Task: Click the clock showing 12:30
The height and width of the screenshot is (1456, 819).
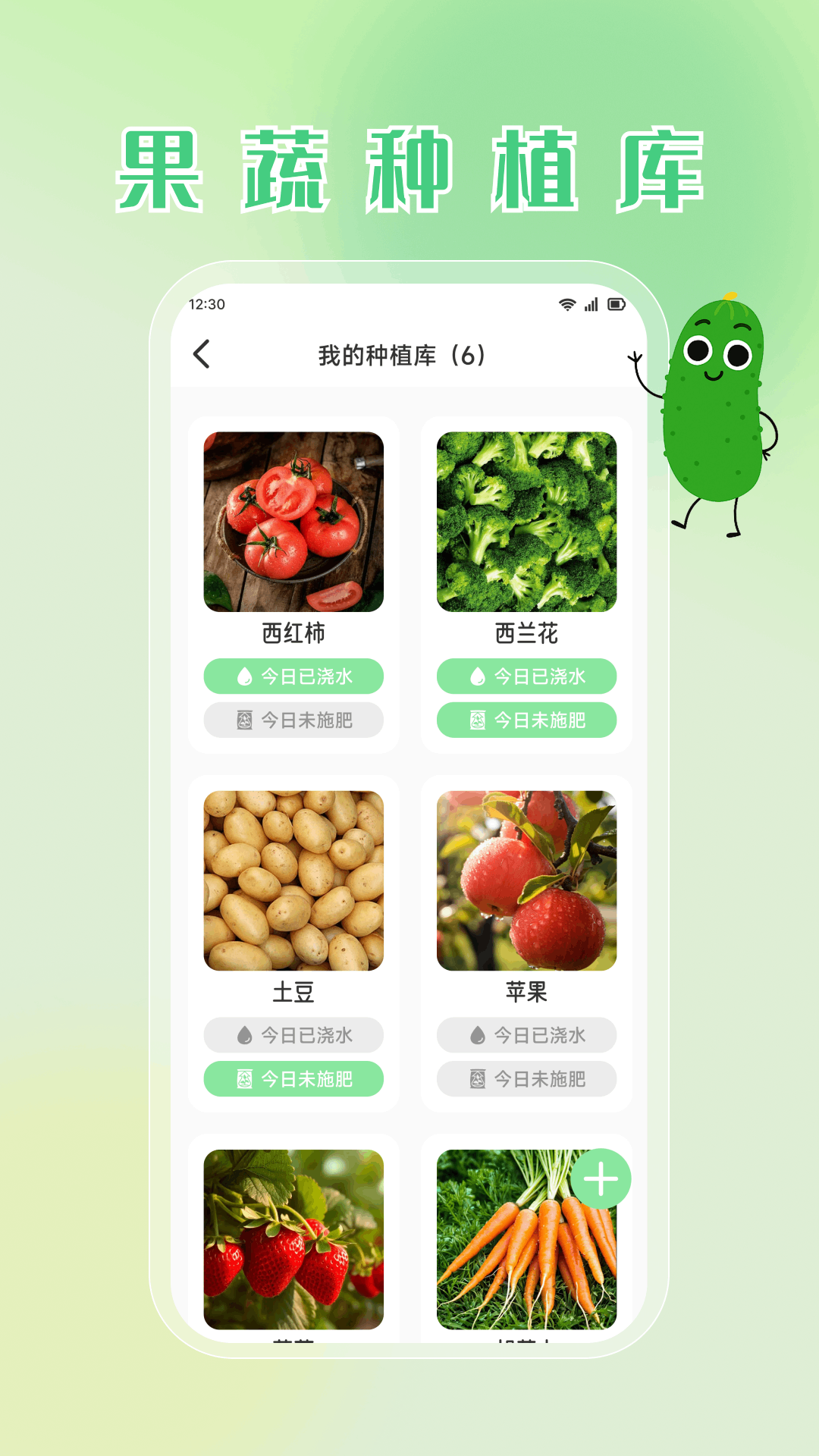Action: (x=205, y=304)
